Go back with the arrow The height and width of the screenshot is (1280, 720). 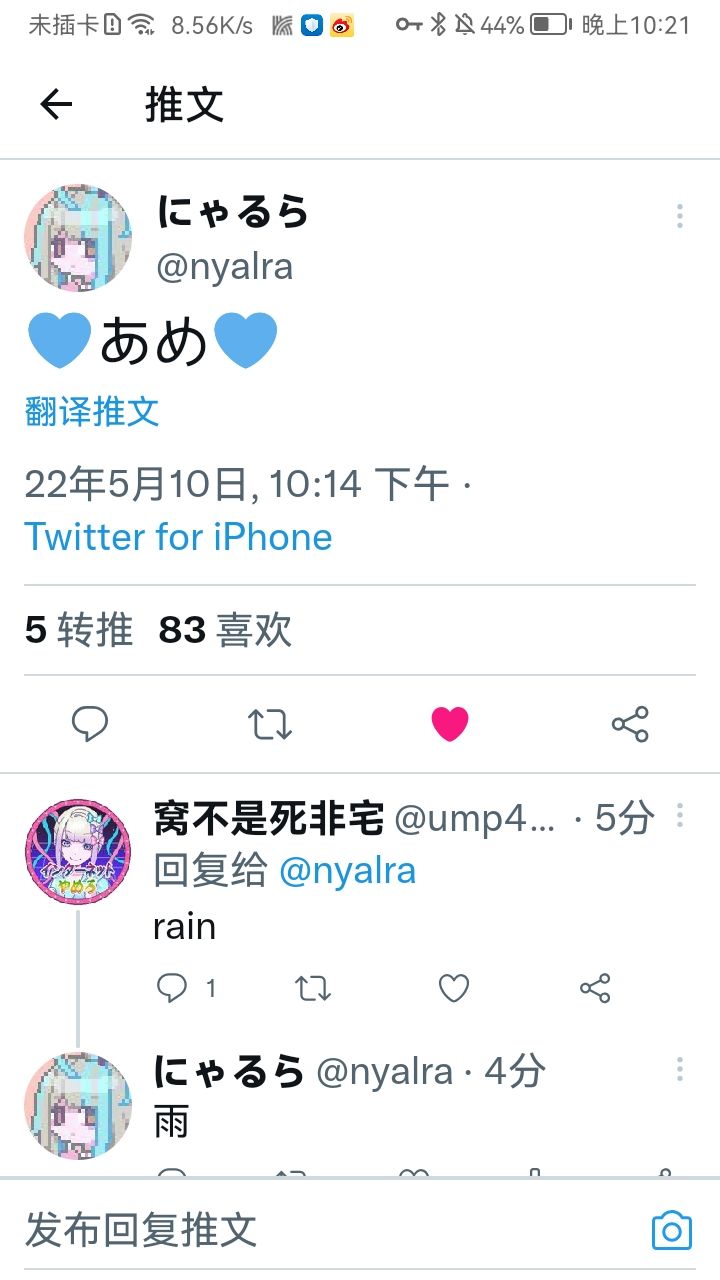click(54, 103)
